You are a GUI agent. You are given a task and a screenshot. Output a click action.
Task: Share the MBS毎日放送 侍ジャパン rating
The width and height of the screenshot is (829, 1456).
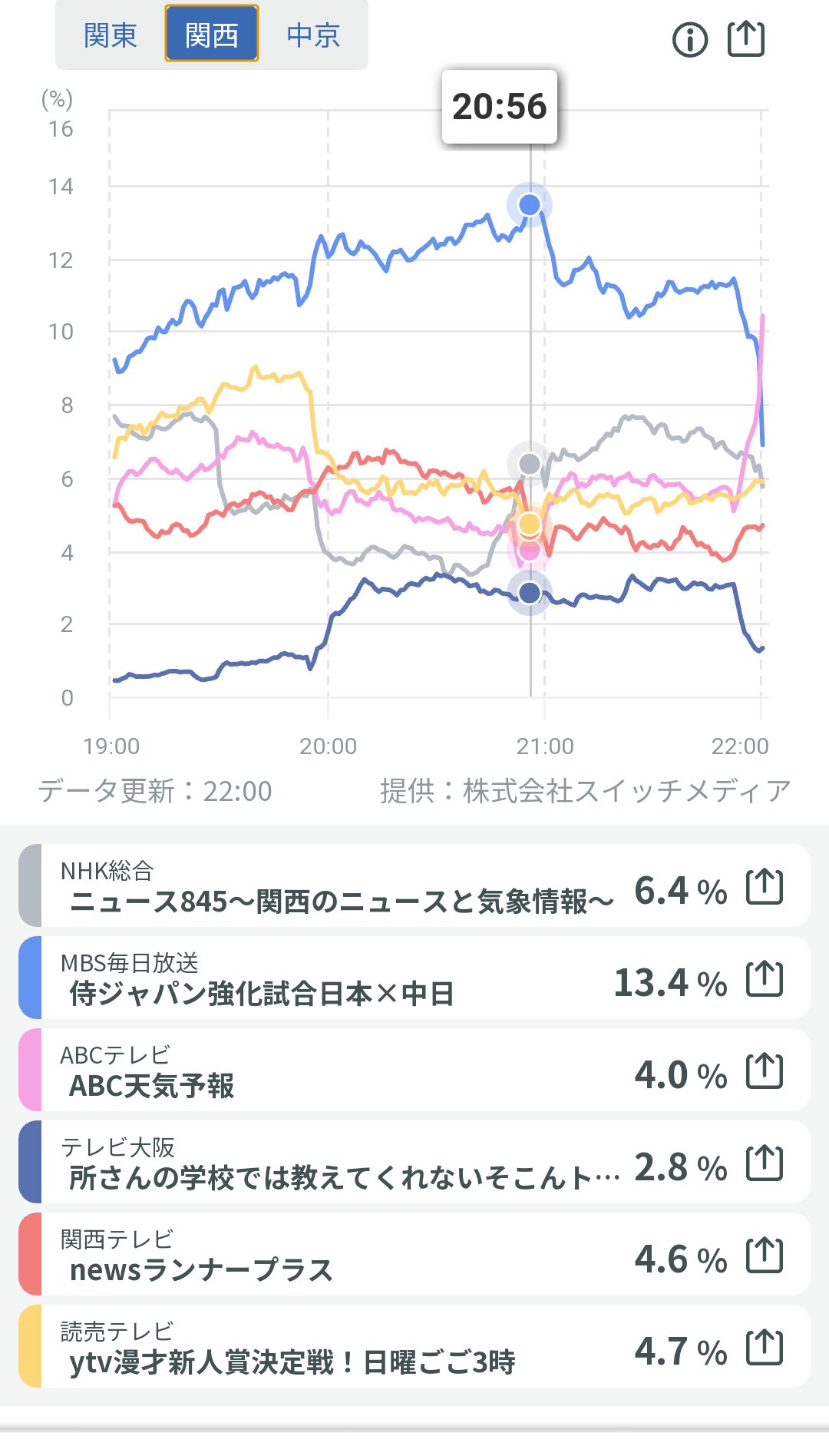point(765,979)
